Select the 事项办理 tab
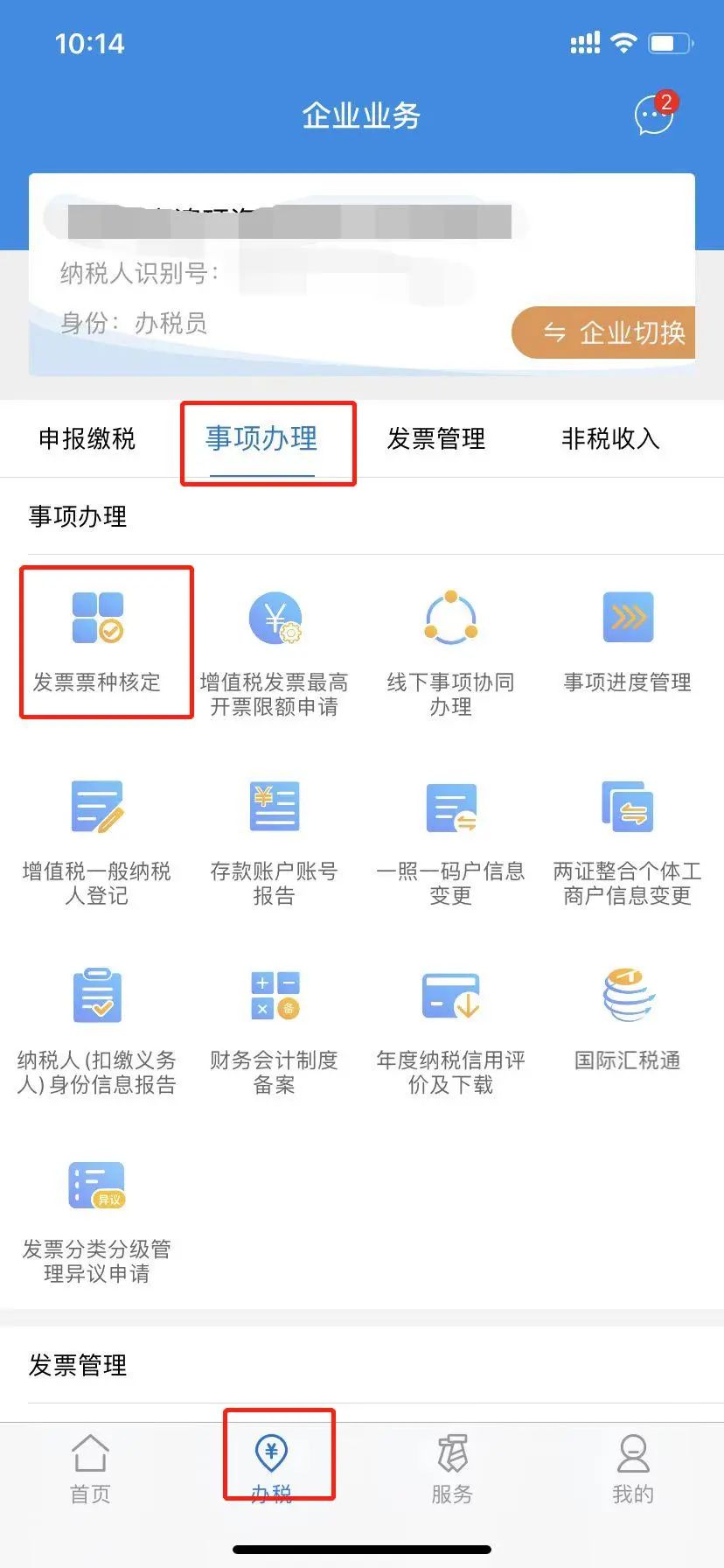 point(261,438)
